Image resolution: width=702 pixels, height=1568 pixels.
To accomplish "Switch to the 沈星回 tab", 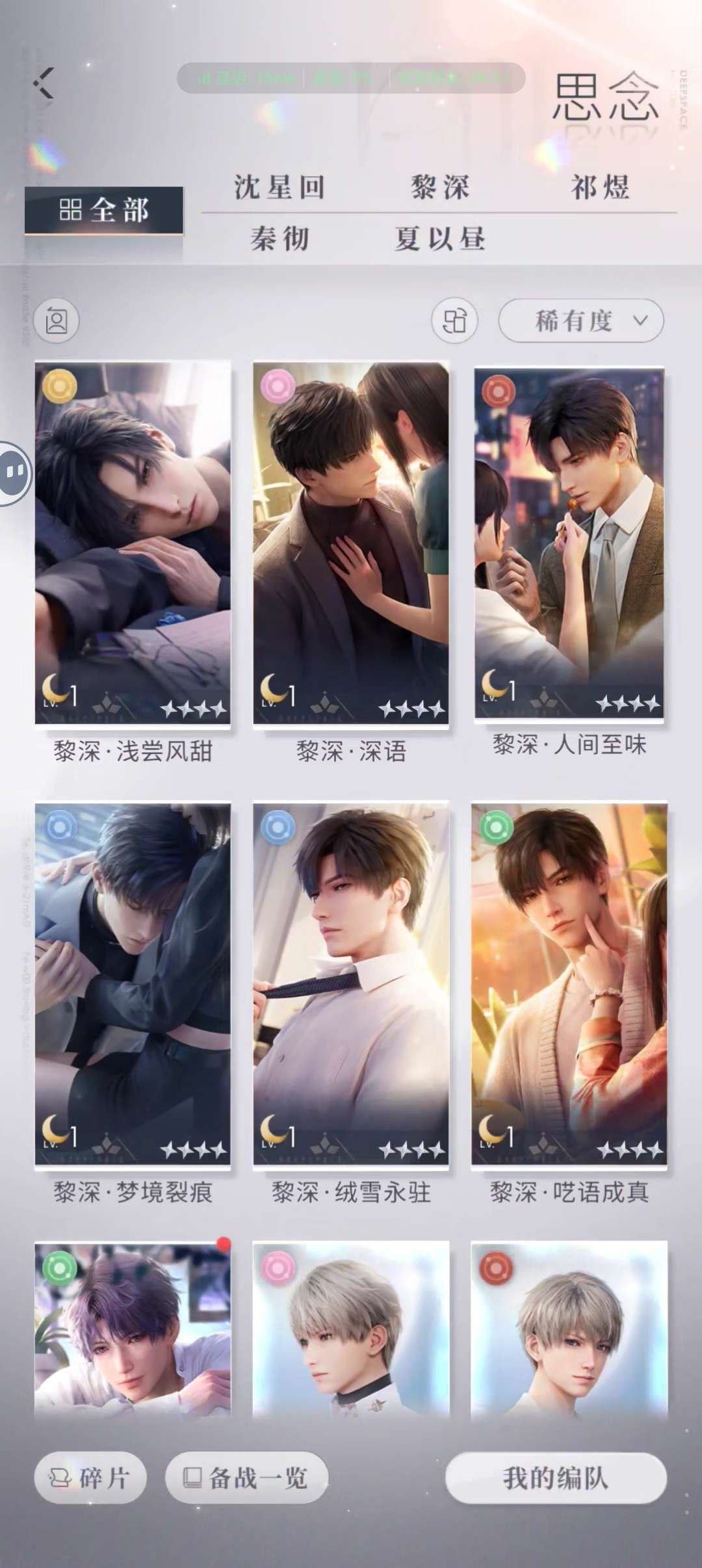I will [279, 187].
